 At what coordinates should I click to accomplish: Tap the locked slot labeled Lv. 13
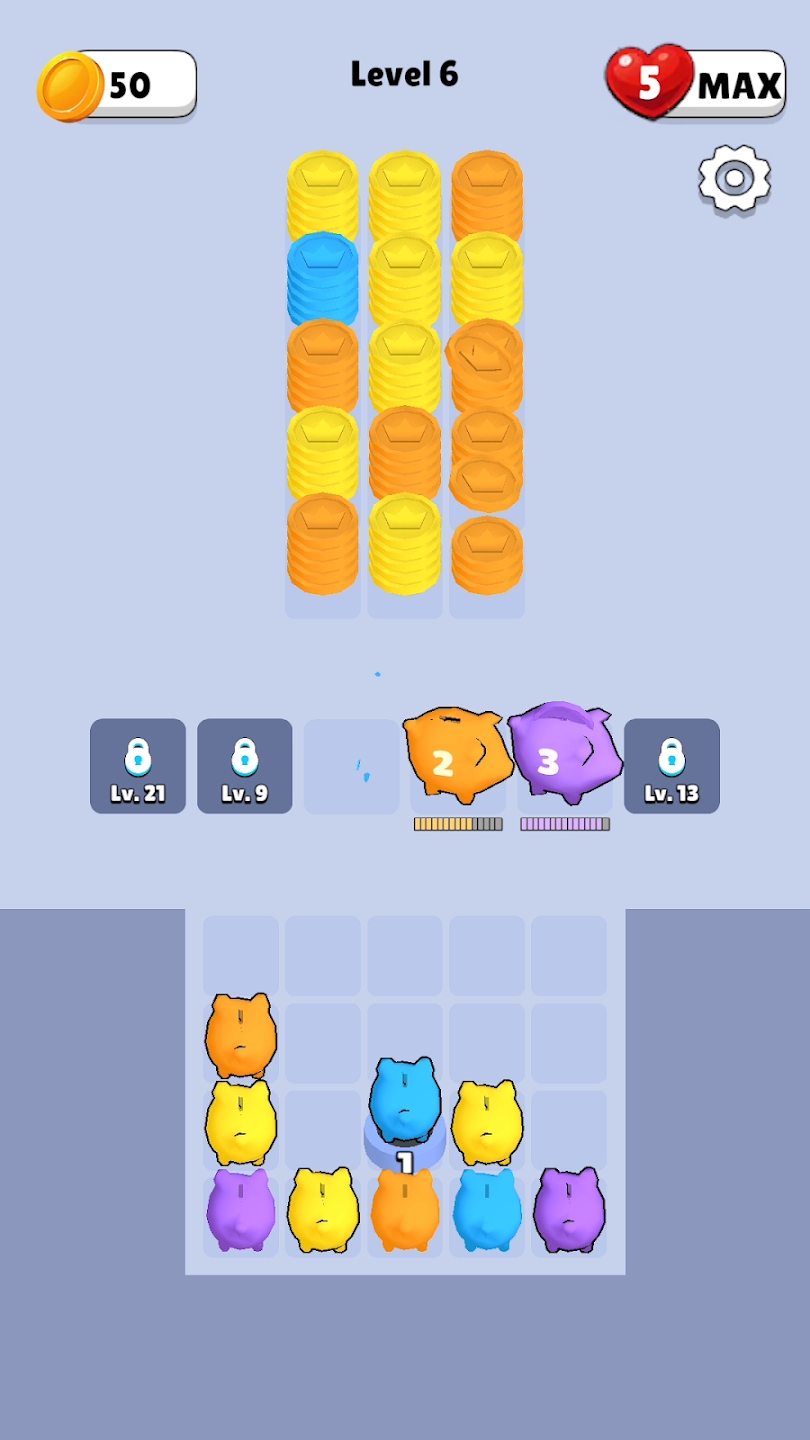672,766
